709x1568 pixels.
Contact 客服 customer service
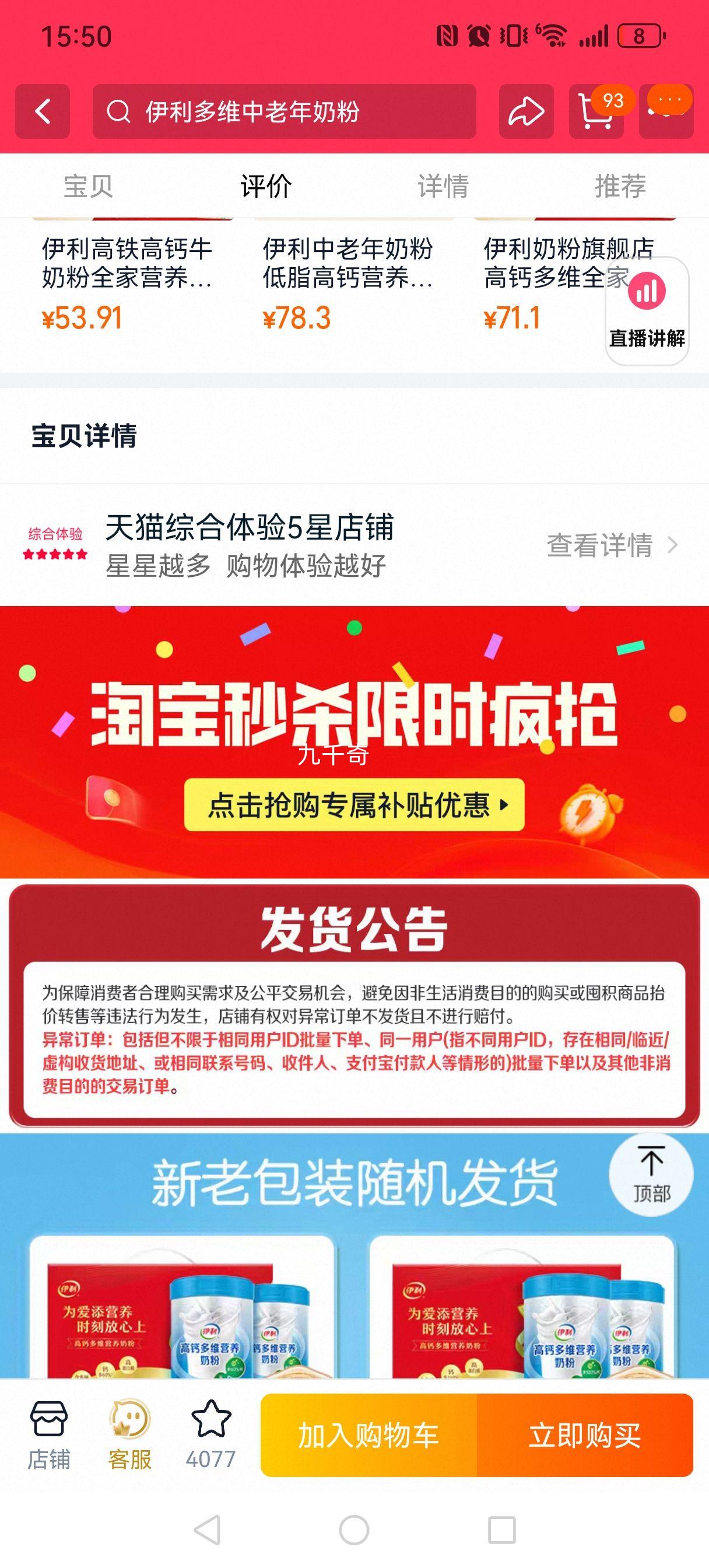click(x=129, y=1434)
